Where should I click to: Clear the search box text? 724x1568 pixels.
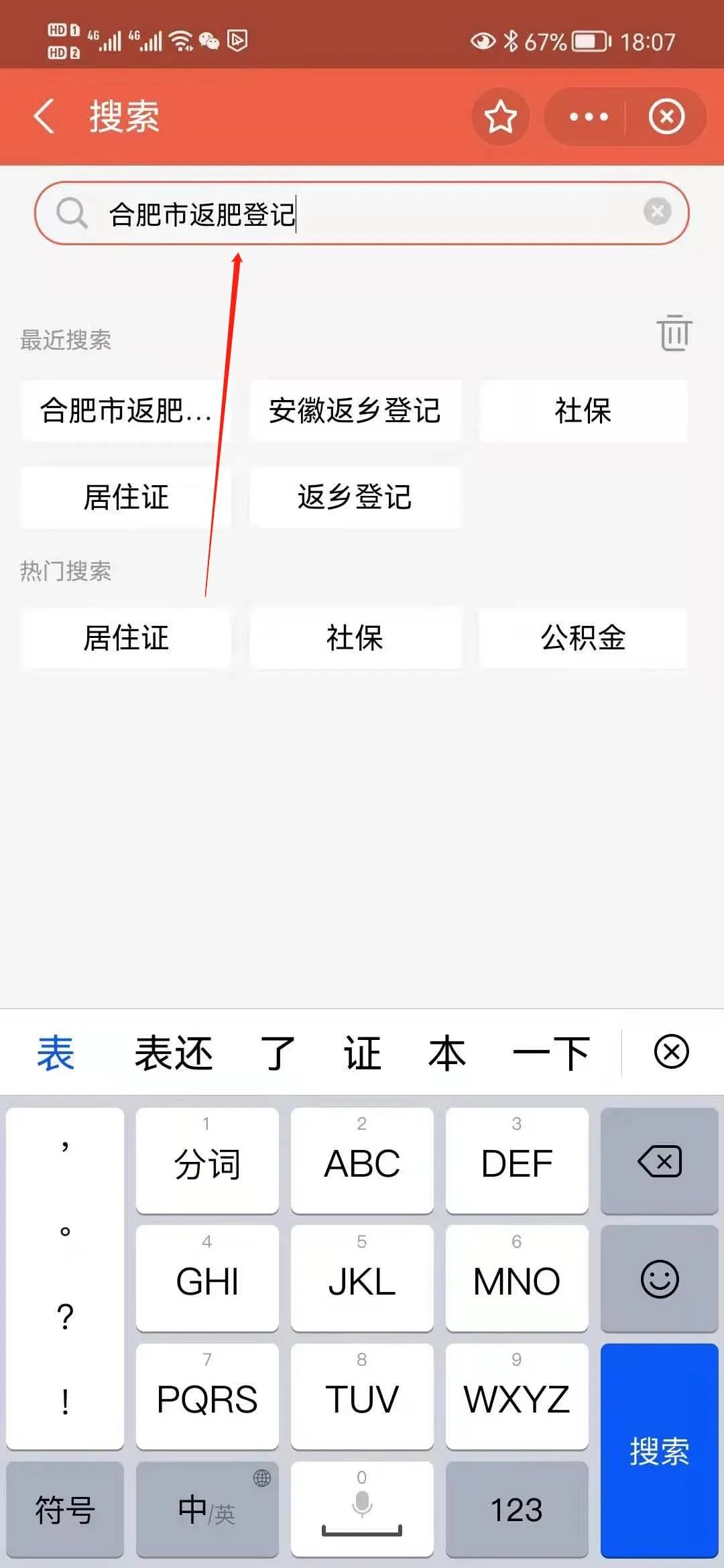coord(657,212)
